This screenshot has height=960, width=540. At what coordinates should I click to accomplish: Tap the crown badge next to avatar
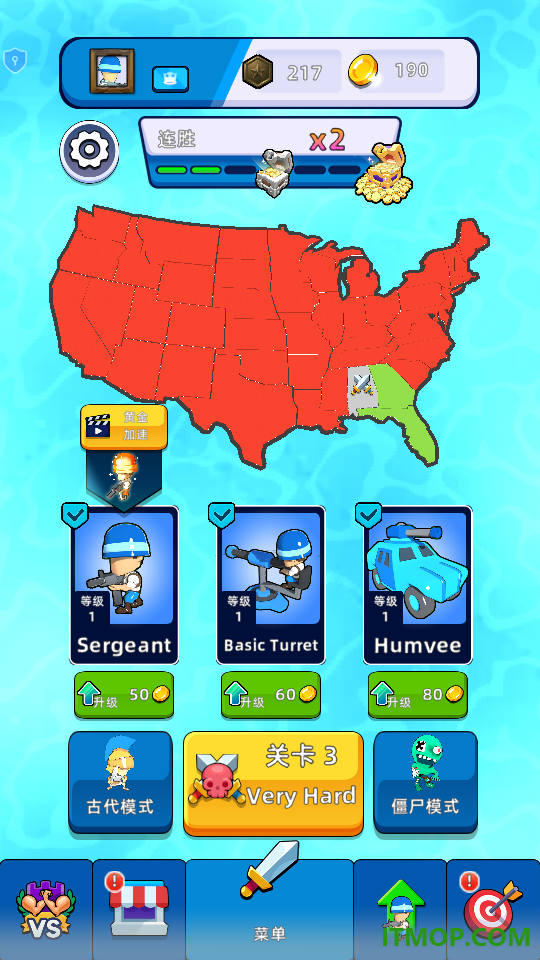(170, 79)
